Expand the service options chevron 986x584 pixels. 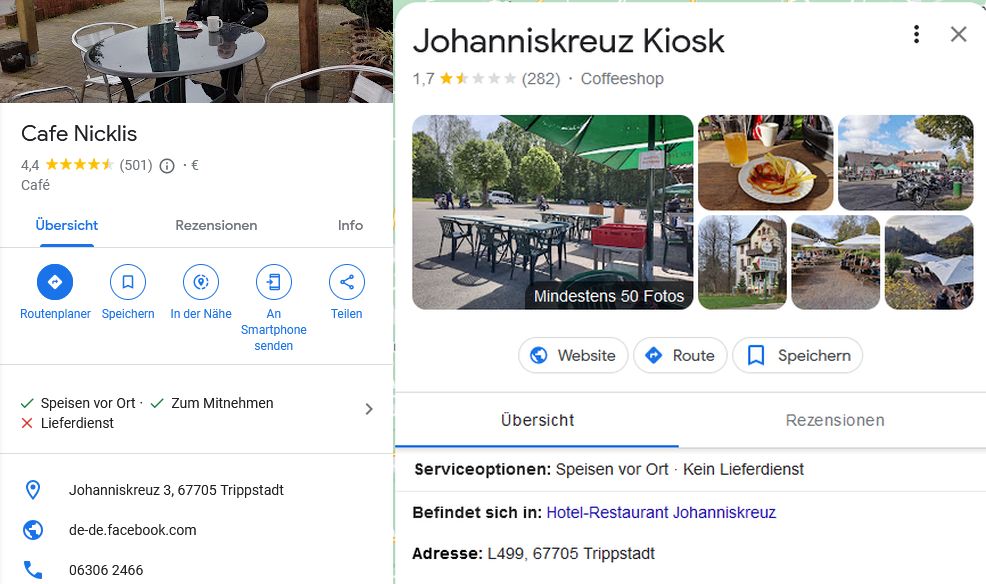369,409
